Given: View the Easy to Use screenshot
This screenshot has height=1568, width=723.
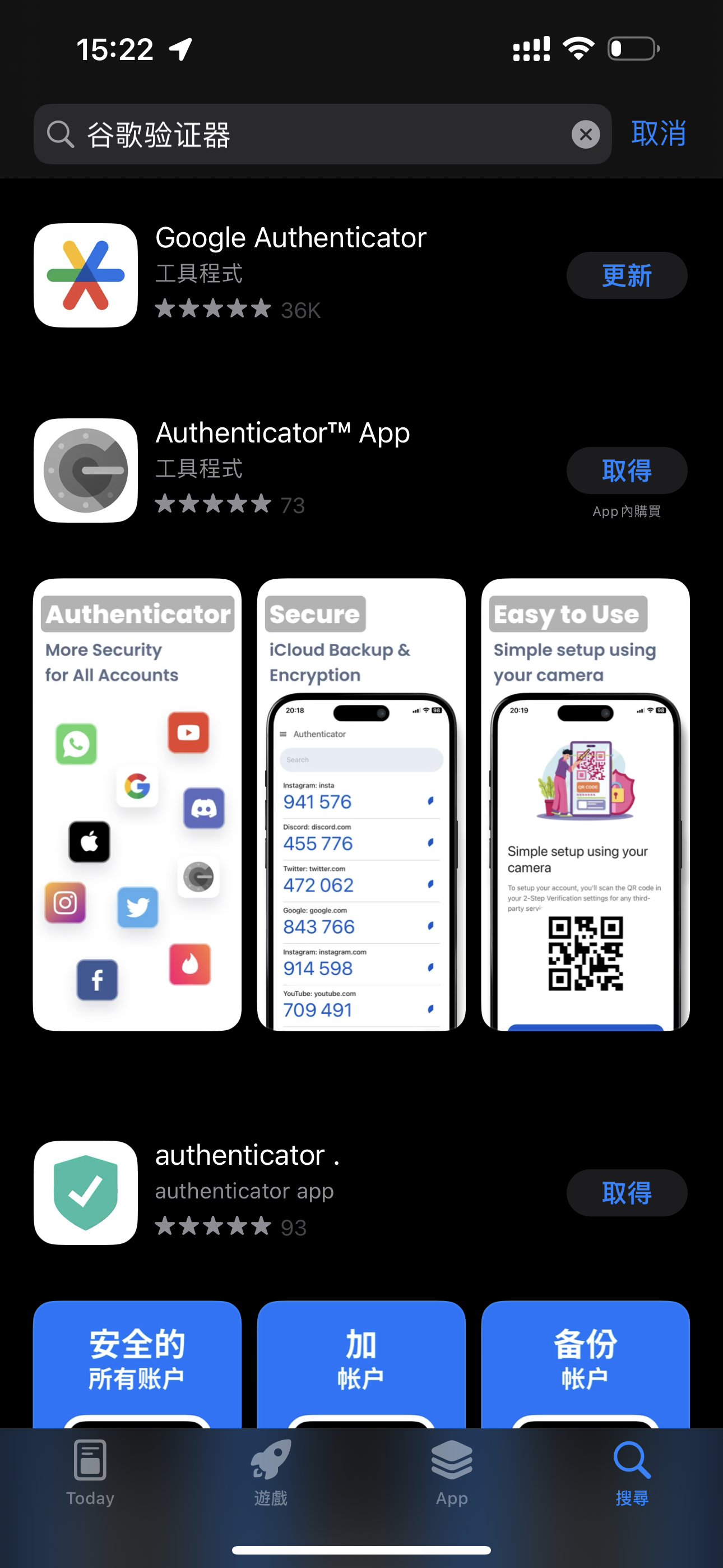Looking at the screenshot, I should pyautogui.click(x=585, y=804).
